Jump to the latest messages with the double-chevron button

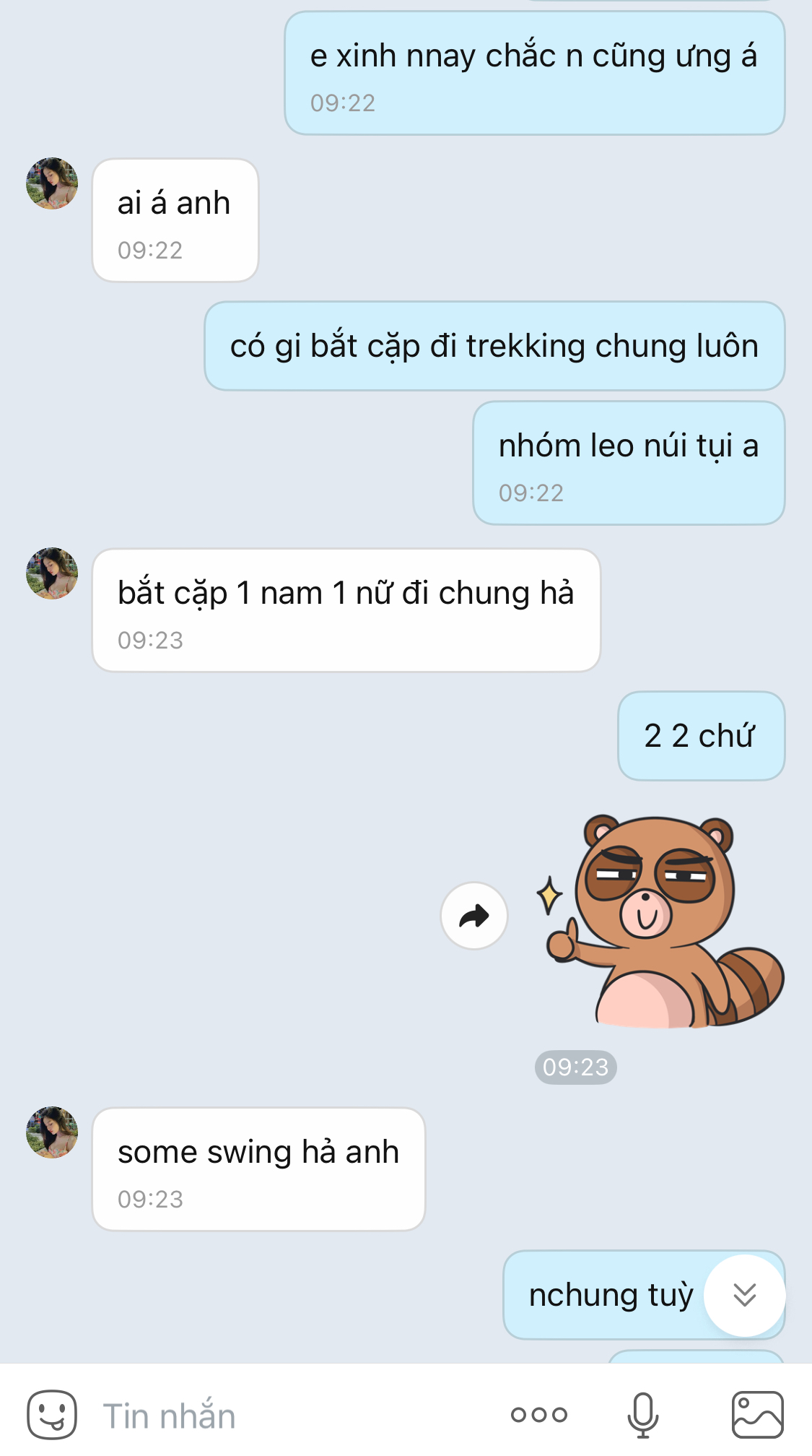744,1295
